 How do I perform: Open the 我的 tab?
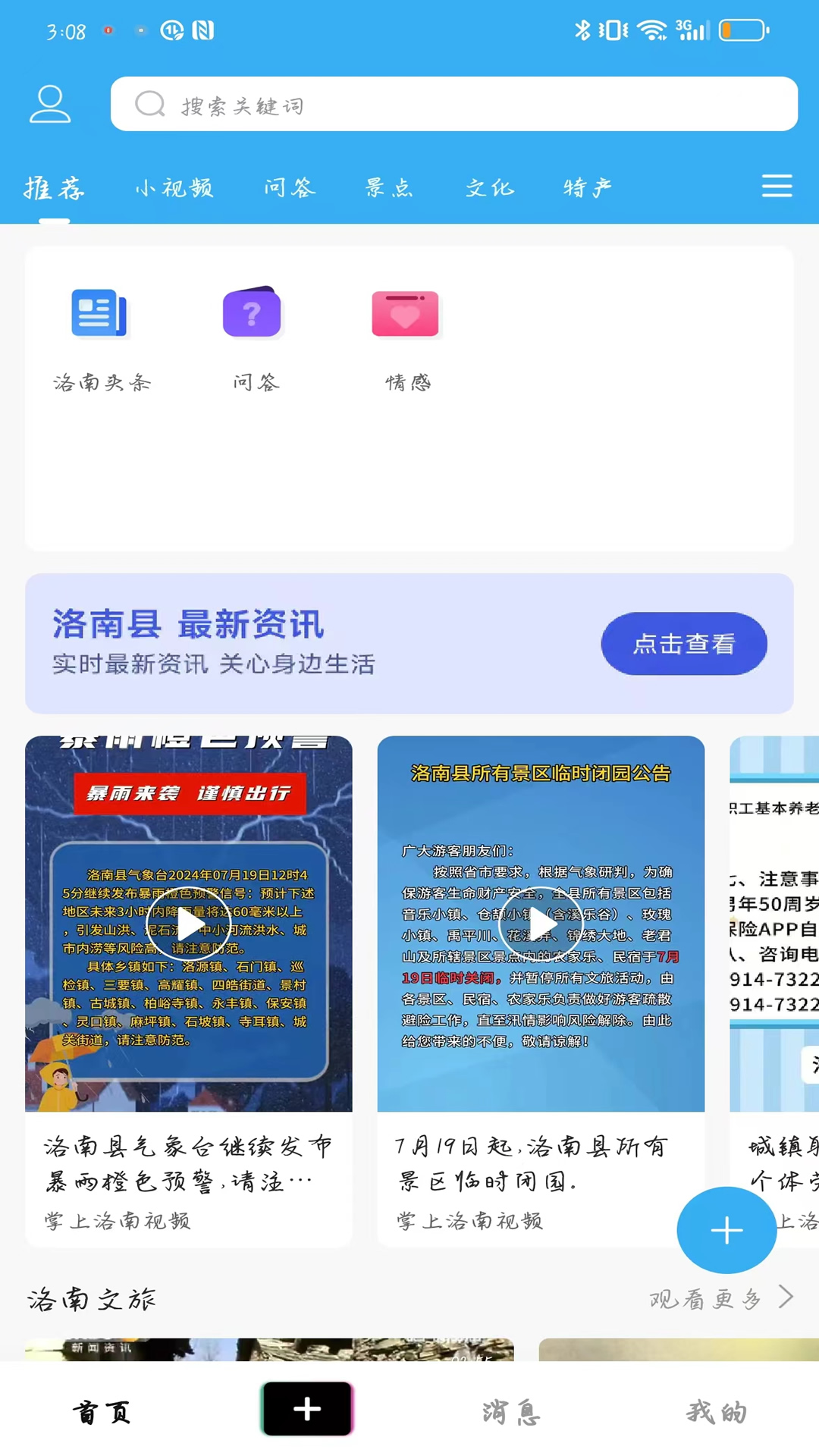pos(717,1411)
